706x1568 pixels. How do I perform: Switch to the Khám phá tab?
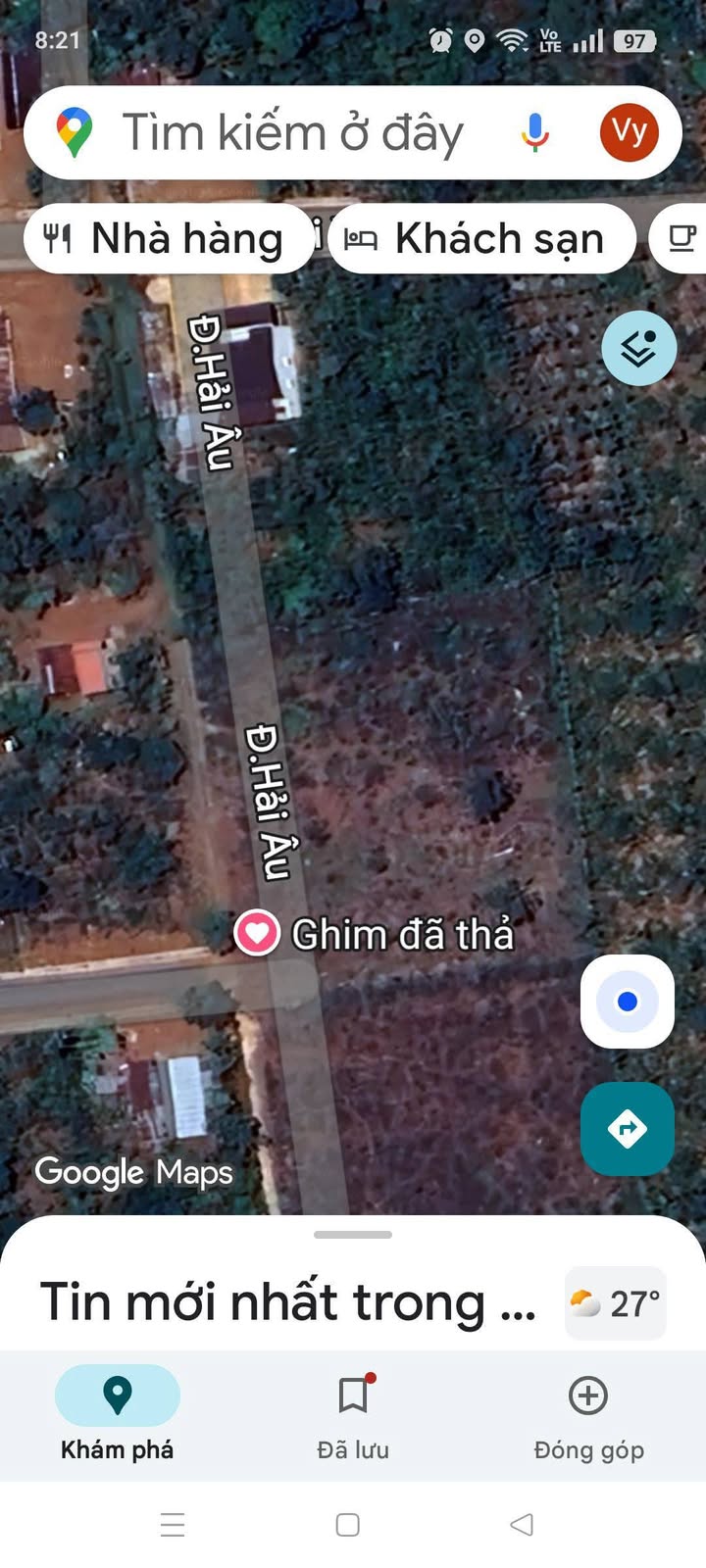point(118,1413)
